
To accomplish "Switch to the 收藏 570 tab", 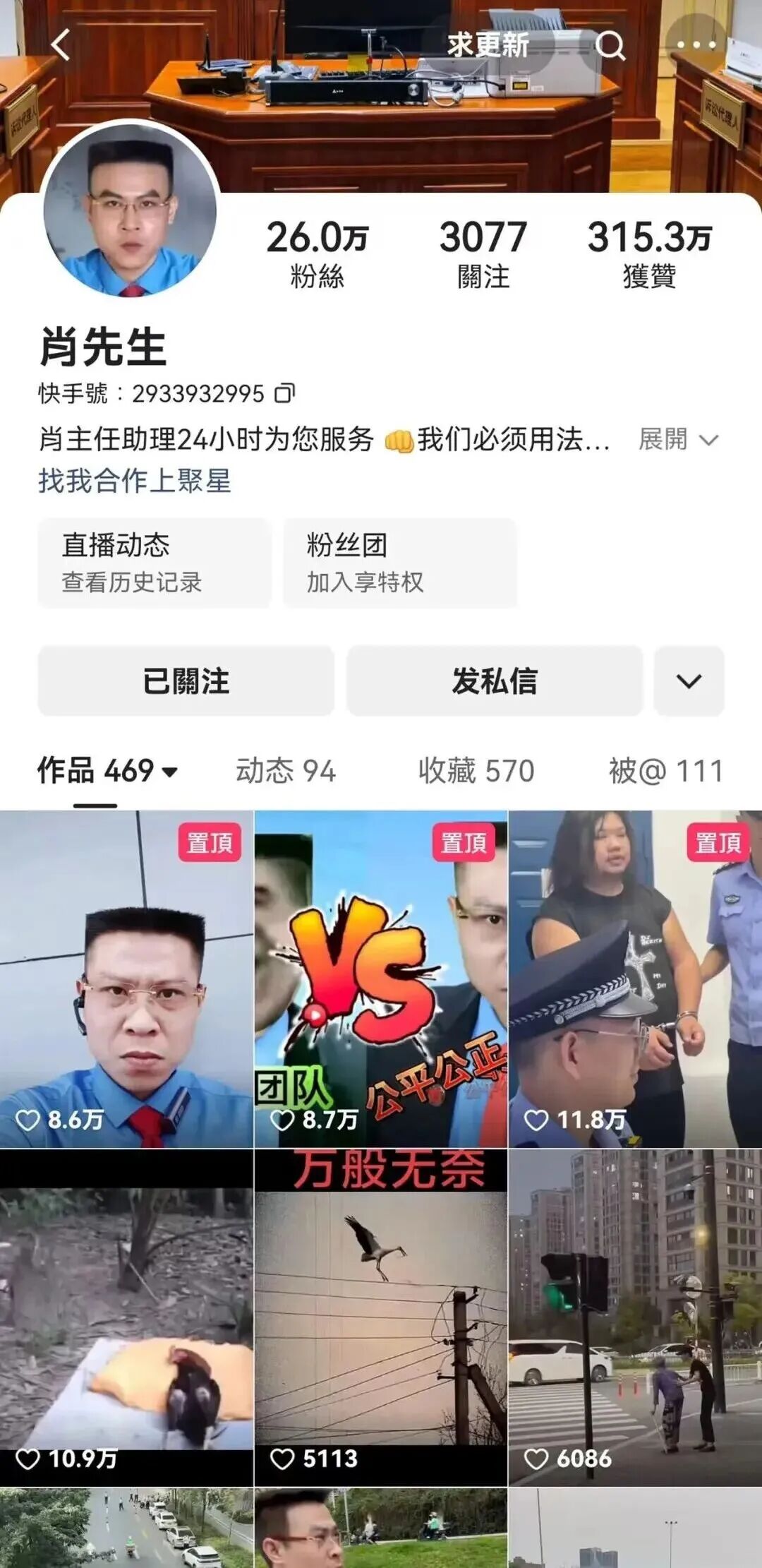I will point(476,770).
